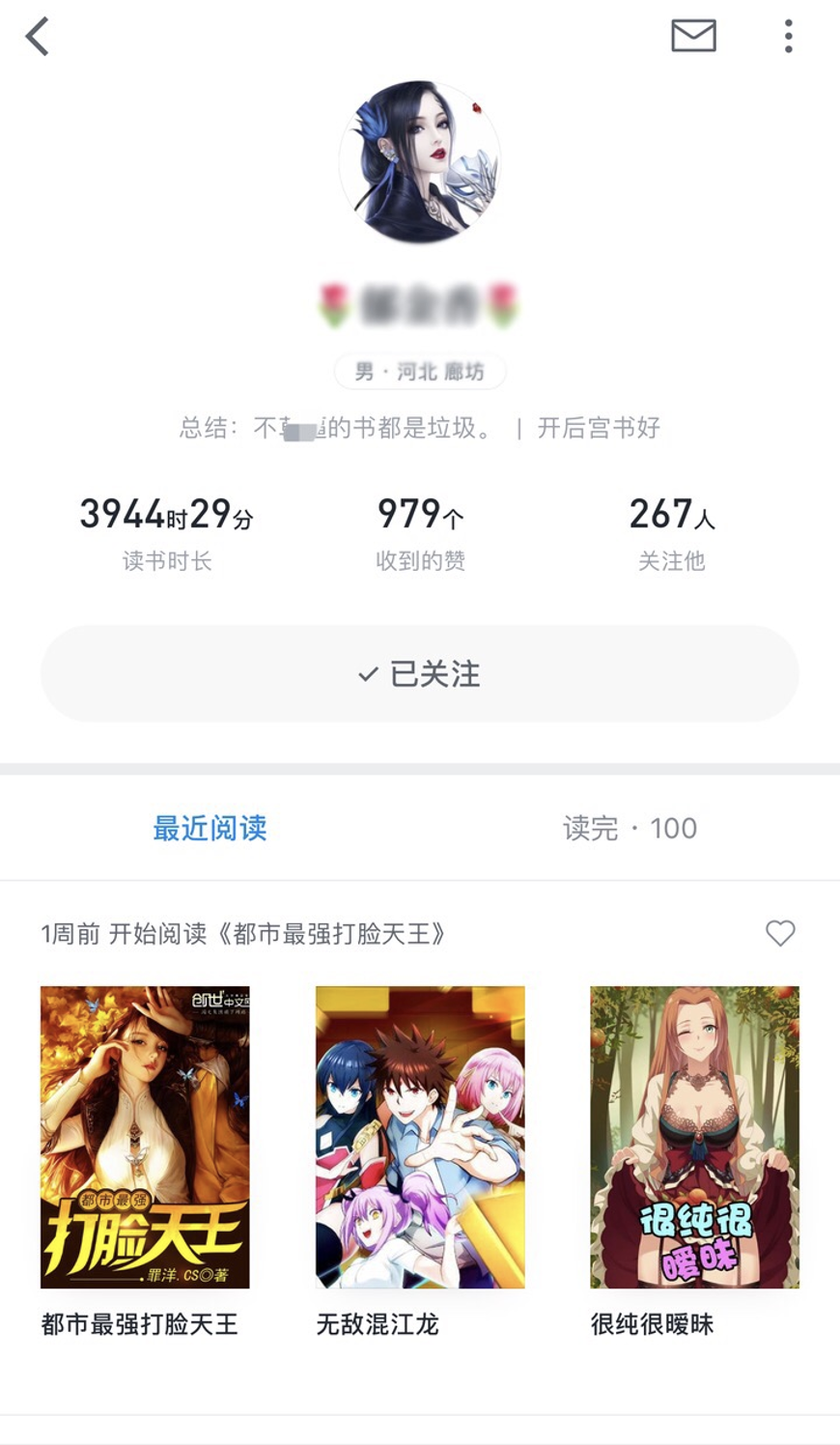Screen dimensions: 840x1445
Task: Open the private message envelope icon
Action: tap(692, 37)
